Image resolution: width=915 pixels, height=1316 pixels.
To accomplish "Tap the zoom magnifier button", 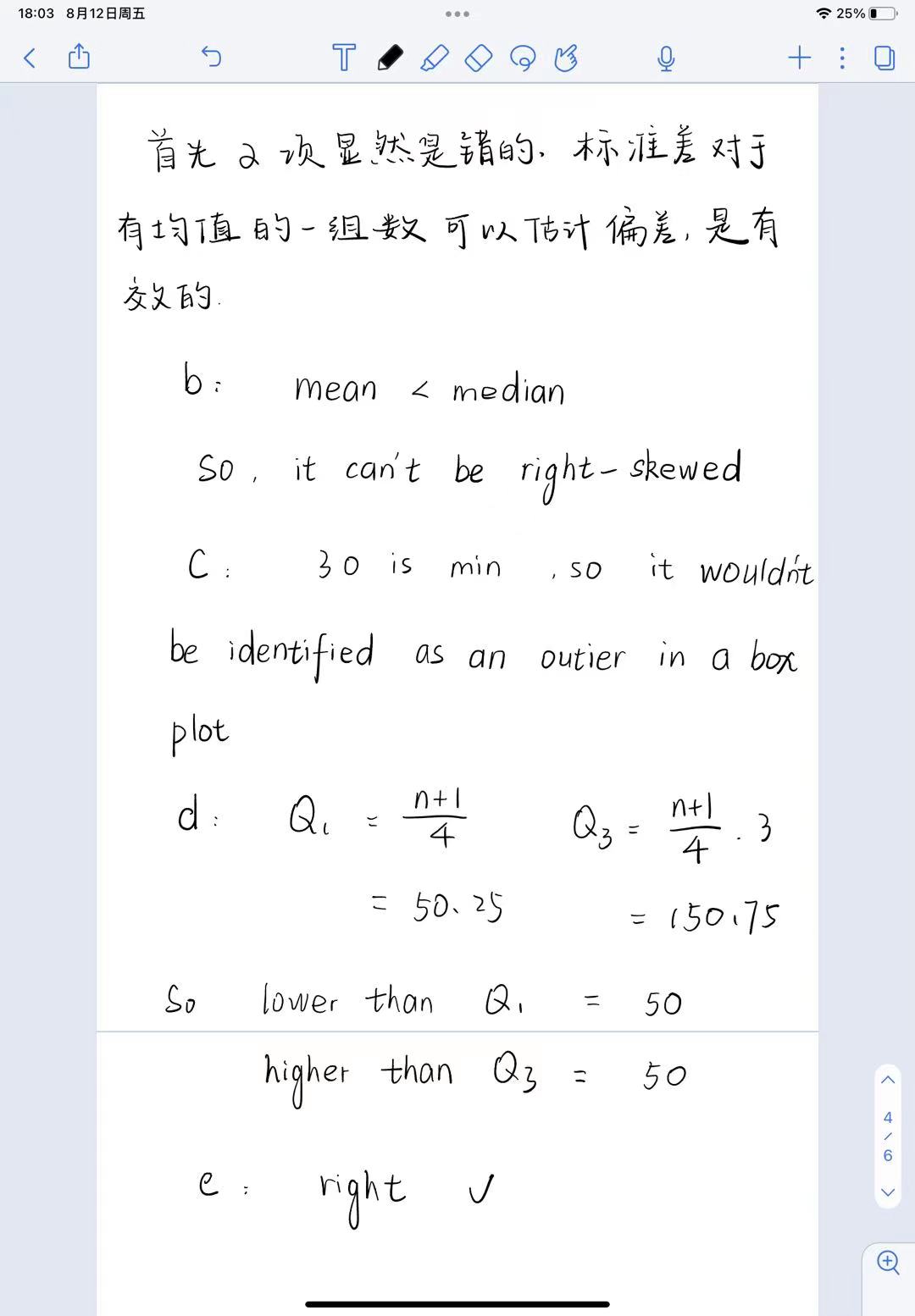I will point(888,1262).
